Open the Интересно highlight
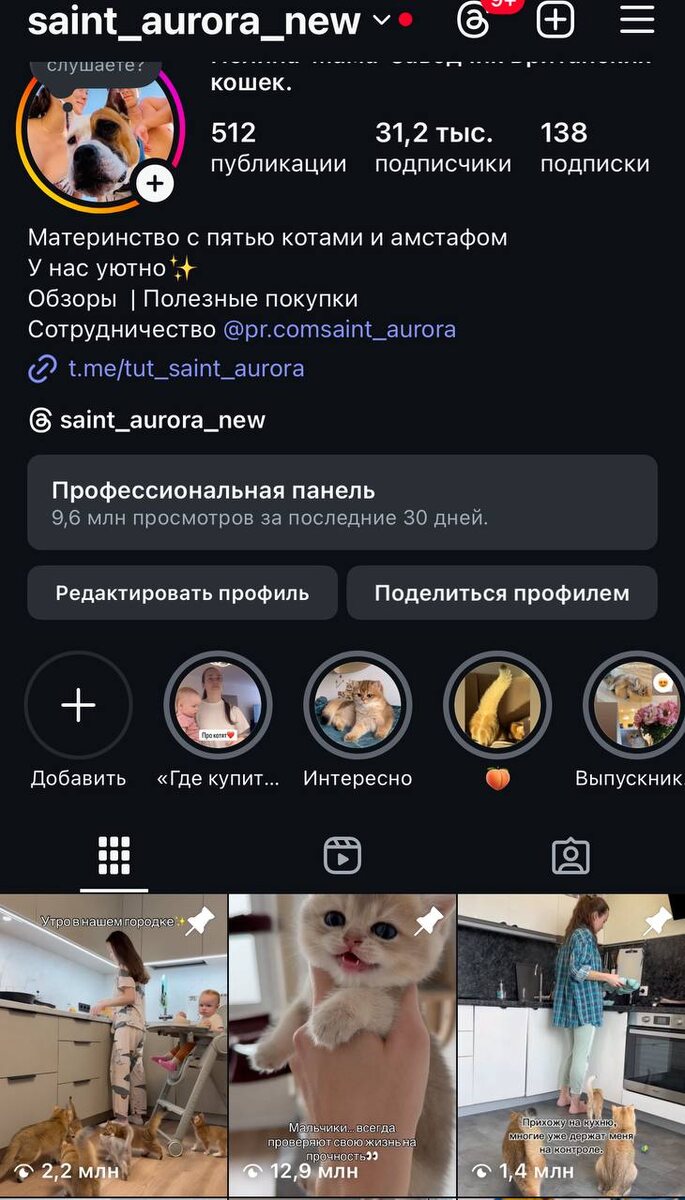Viewport: 685px width, 1200px height. (x=357, y=706)
